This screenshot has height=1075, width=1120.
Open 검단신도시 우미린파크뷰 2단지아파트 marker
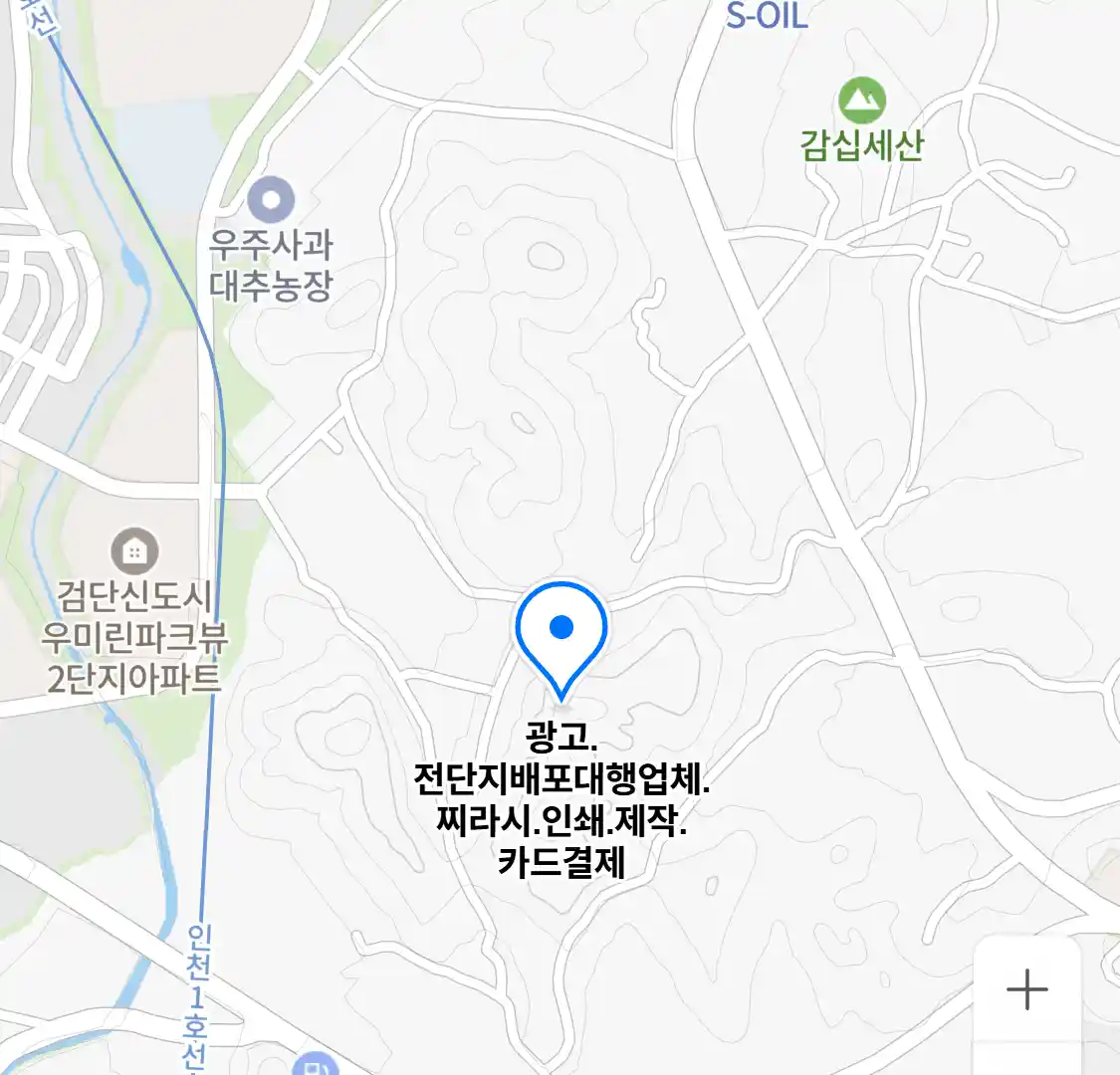(134, 549)
